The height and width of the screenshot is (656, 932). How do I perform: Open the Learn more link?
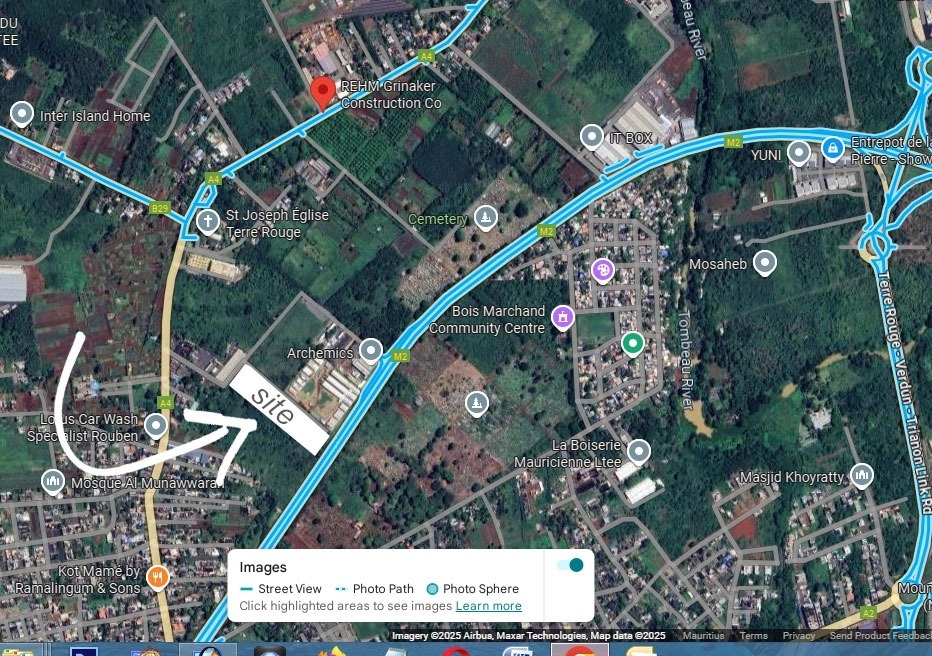click(x=488, y=606)
